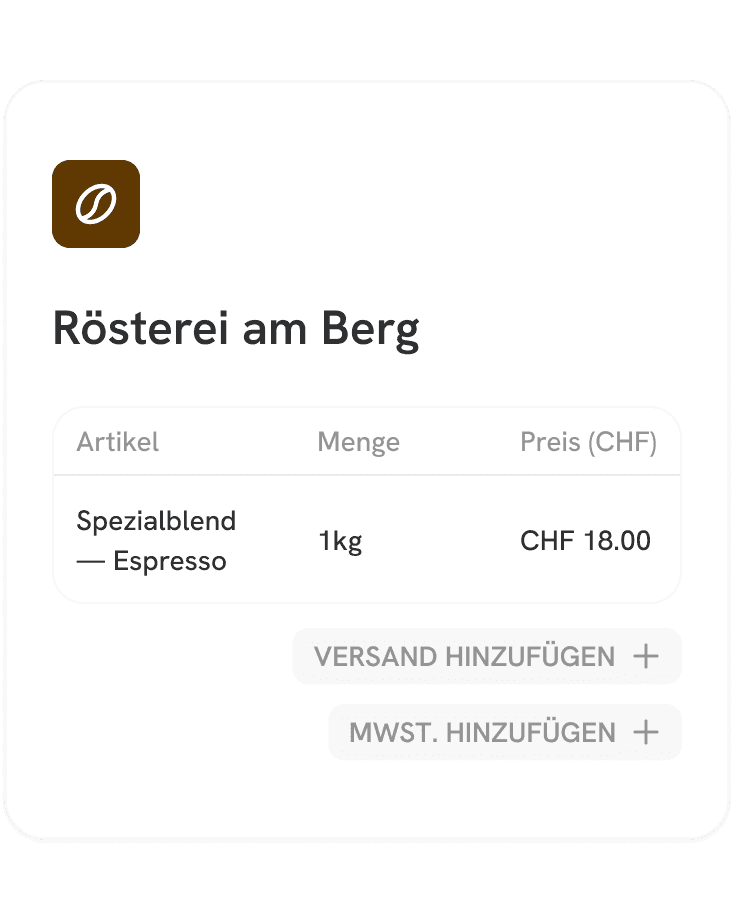Select the Artikel column header
Viewport: 734px width, 920px height.
point(117,441)
